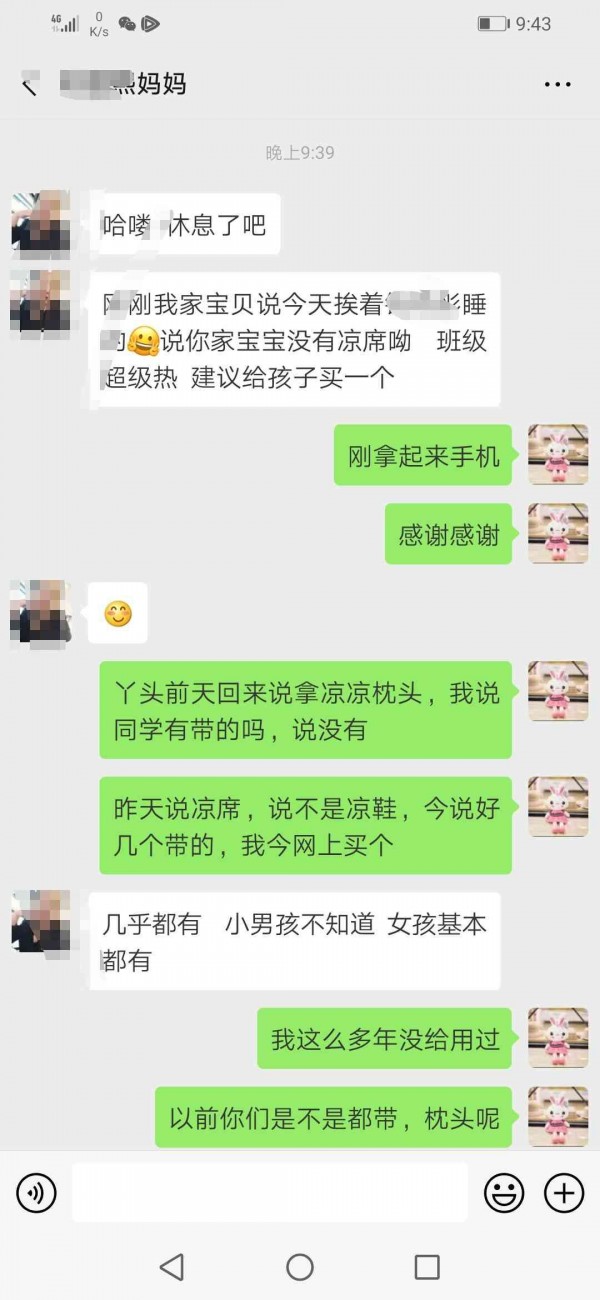Open the emoji picker

tap(504, 1192)
